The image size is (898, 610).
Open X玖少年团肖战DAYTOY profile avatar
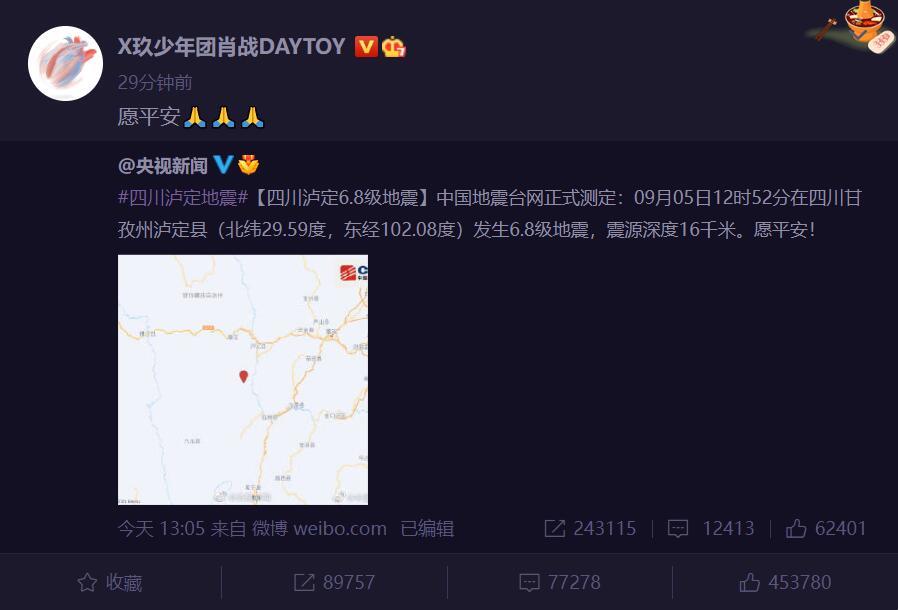click(x=66, y=64)
